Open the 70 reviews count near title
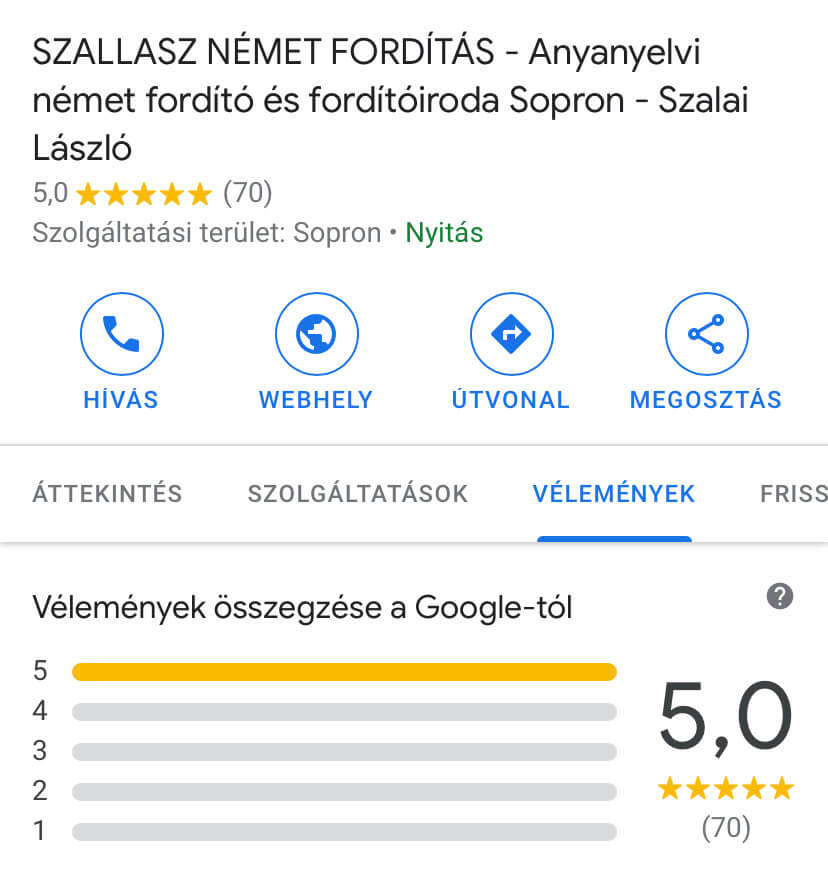Viewport: 828px width, 875px height. (x=247, y=192)
